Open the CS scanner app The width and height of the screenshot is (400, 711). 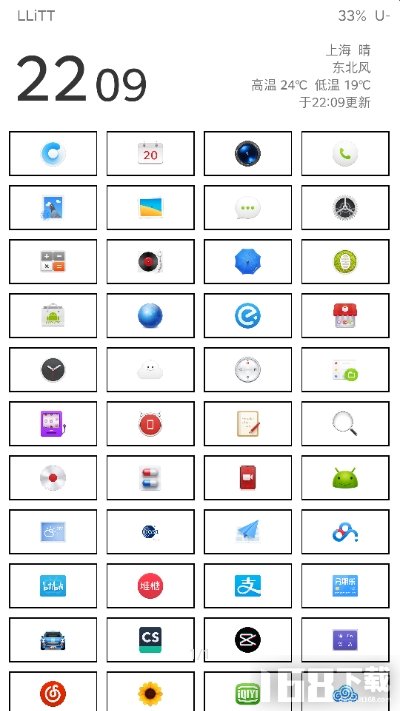click(151, 639)
